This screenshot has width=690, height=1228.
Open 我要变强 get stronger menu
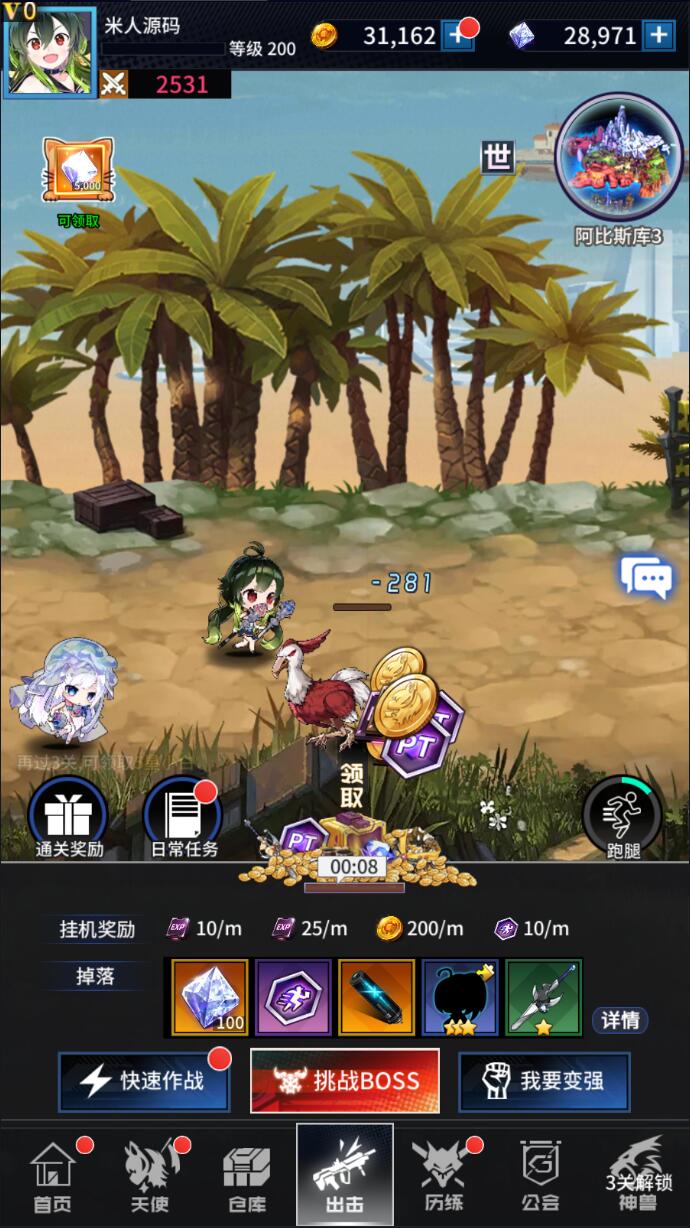click(x=544, y=1081)
